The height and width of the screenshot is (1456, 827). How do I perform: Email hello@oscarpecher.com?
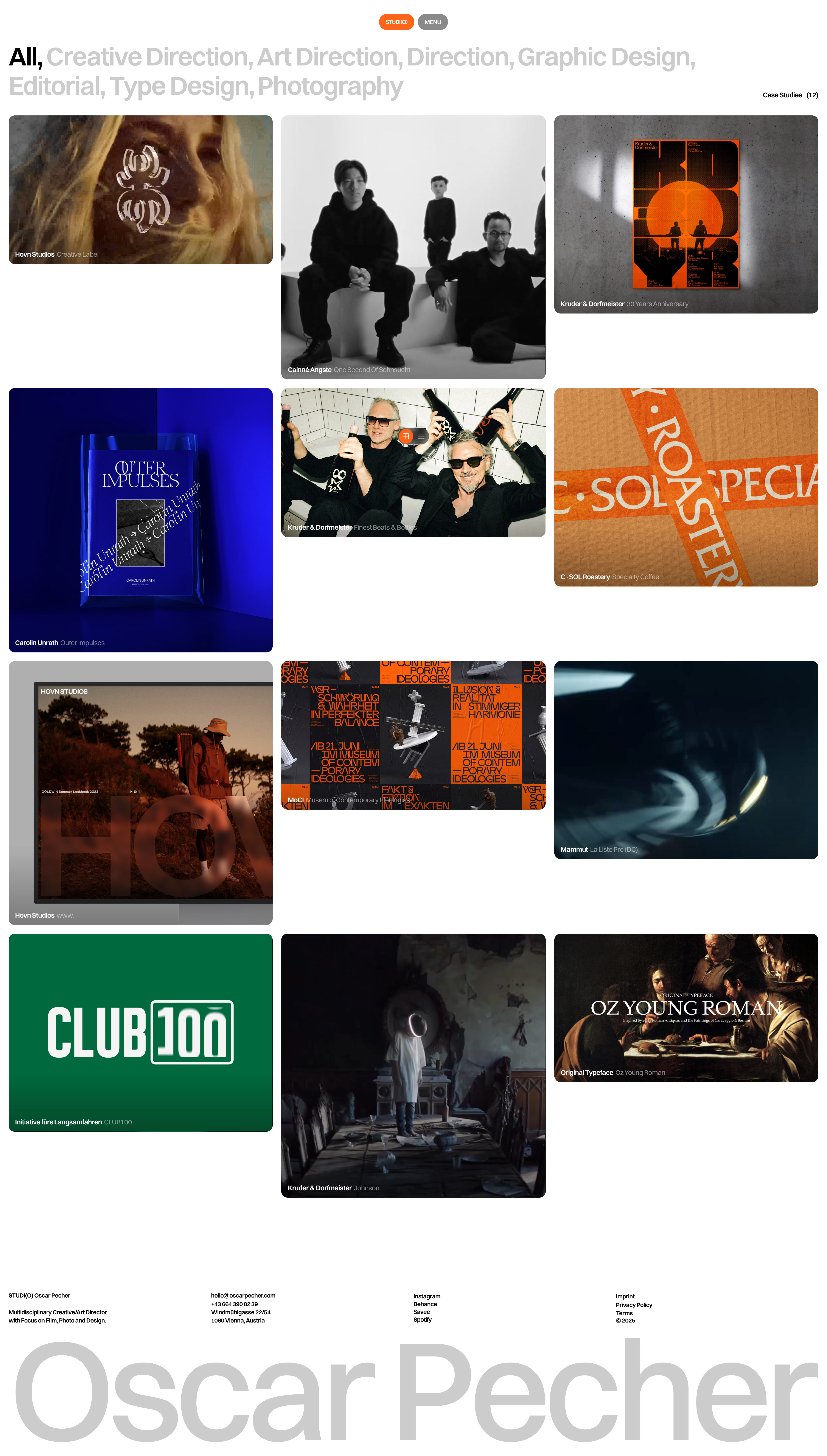tap(243, 1295)
